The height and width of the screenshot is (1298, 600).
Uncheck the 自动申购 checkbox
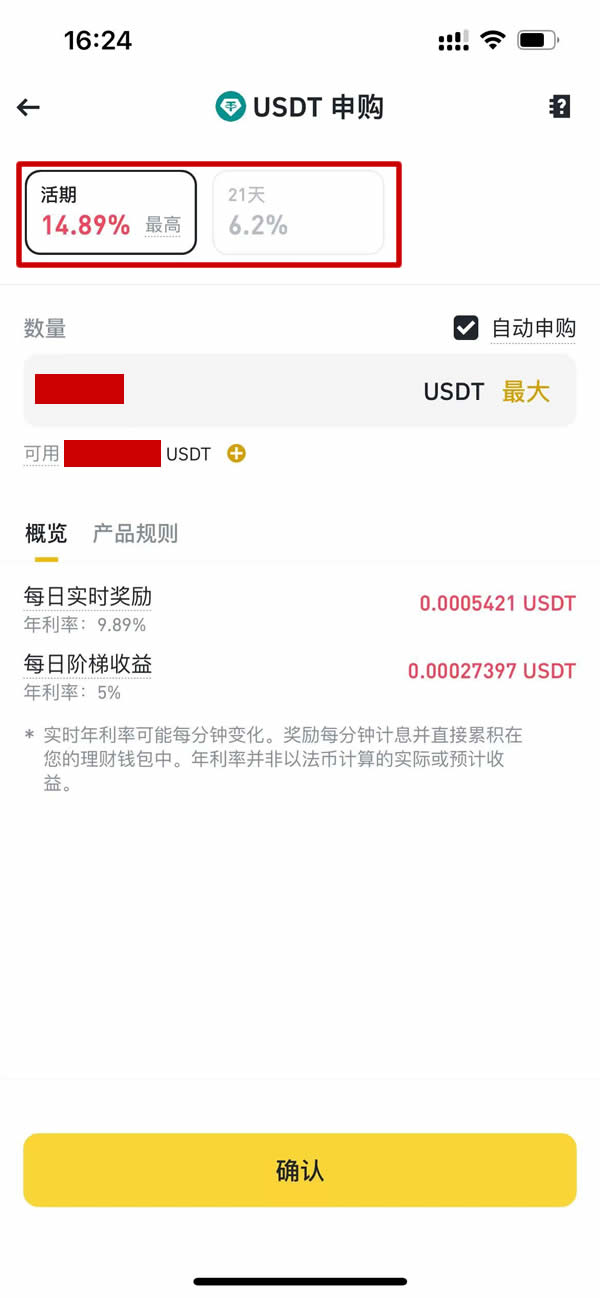pyautogui.click(x=466, y=328)
